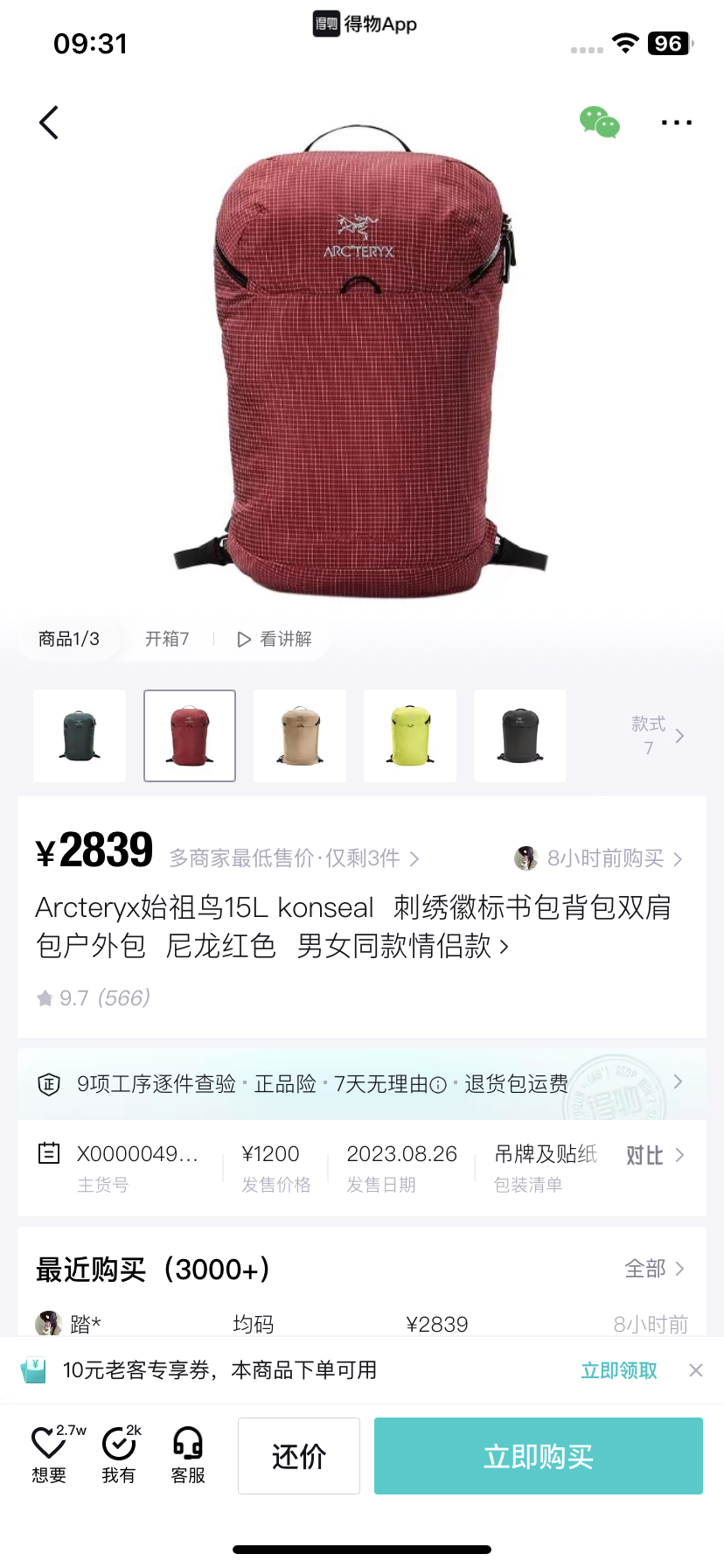Screen dimensions: 724x1568
Task: Open the three-dot overflow menu
Action: (x=676, y=122)
